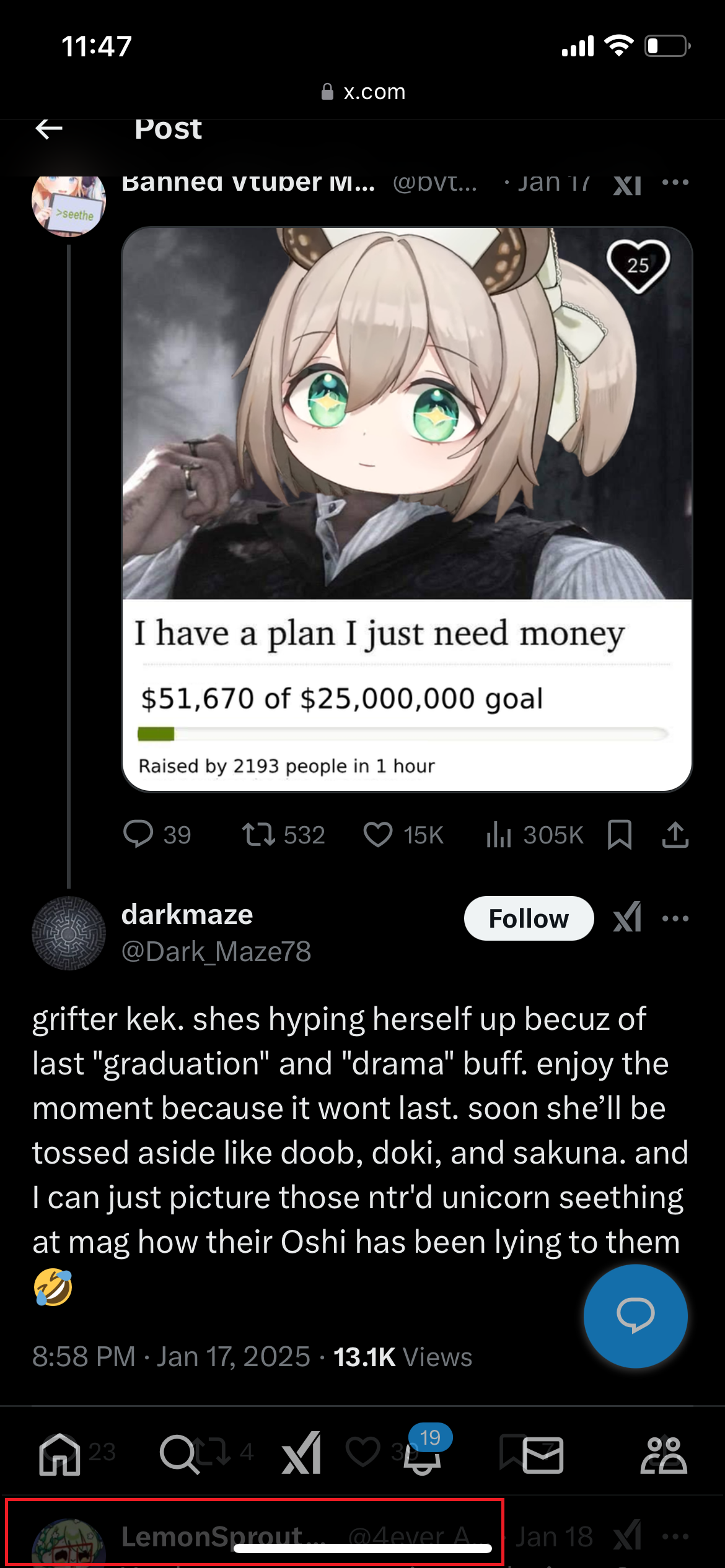Image resolution: width=725 pixels, height=1568 pixels.
Task: Open Grok icon next to Follow button
Action: click(627, 918)
